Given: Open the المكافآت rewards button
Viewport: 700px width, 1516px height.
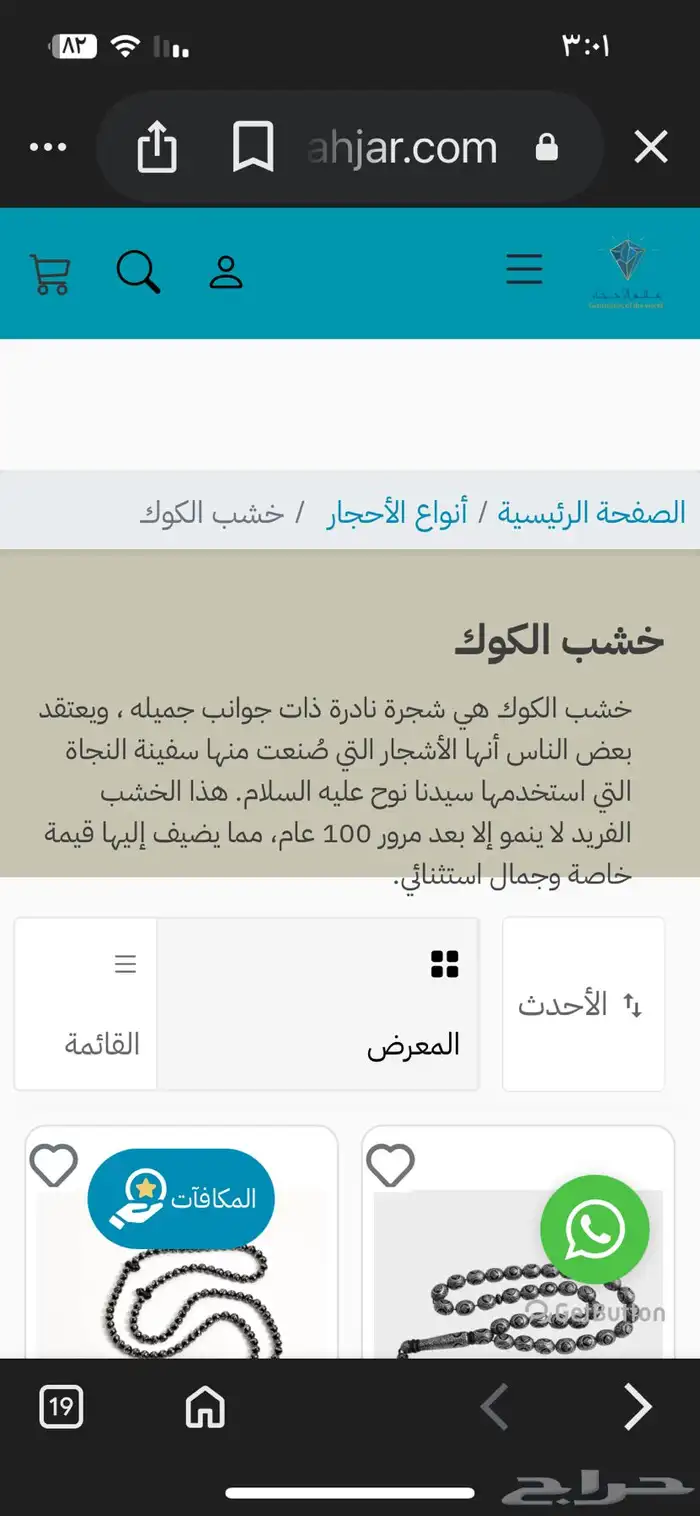Looking at the screenshot, I should pyautogui.click(x=181, y=1198).
